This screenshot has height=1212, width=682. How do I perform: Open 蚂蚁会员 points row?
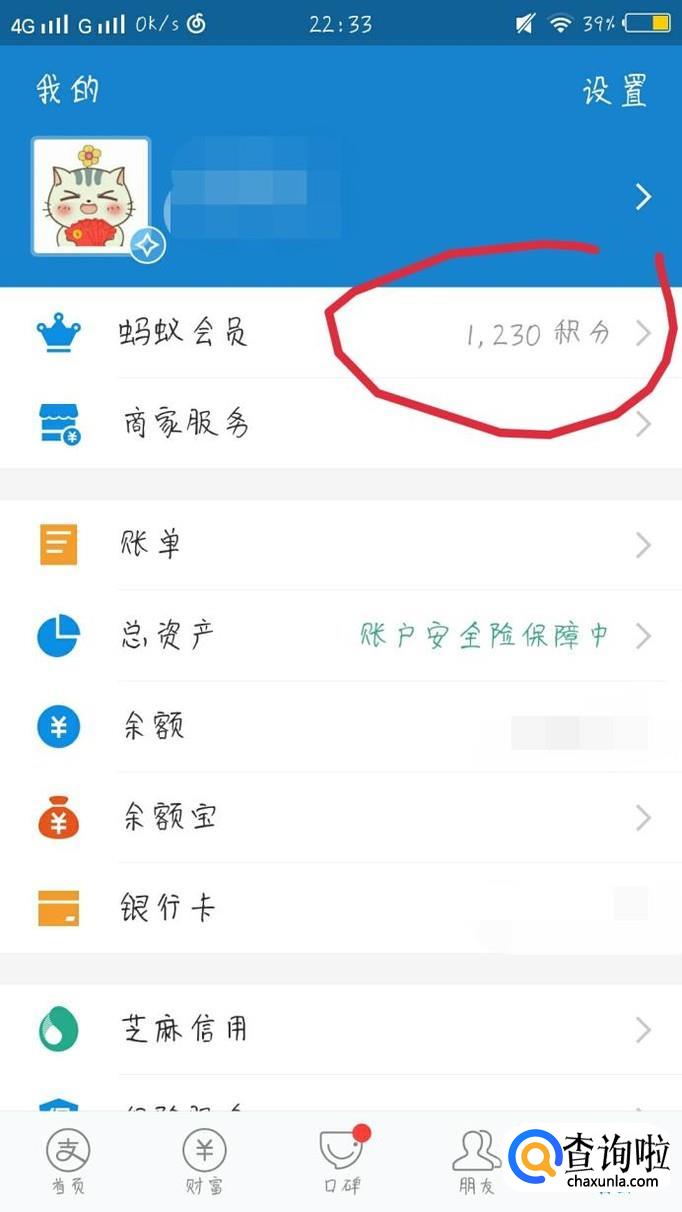coord(340,333)
